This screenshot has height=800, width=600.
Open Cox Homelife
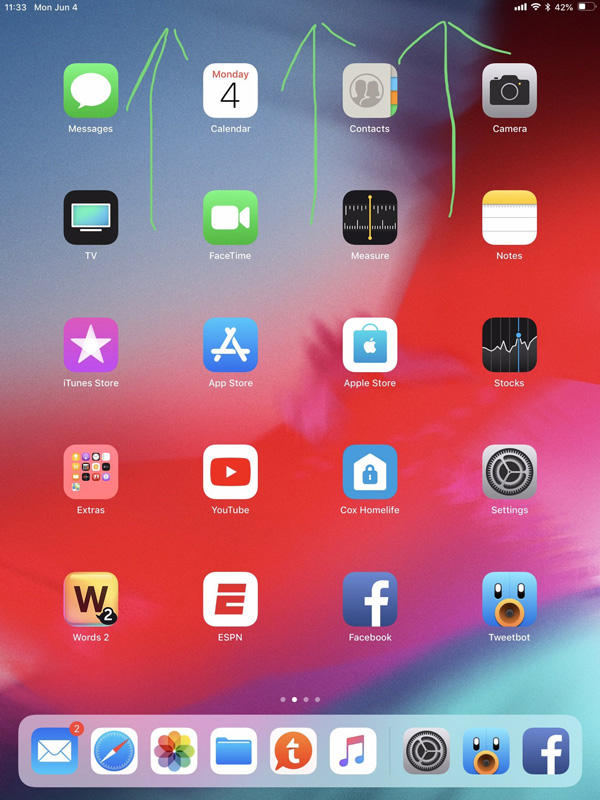coord(370,472)
